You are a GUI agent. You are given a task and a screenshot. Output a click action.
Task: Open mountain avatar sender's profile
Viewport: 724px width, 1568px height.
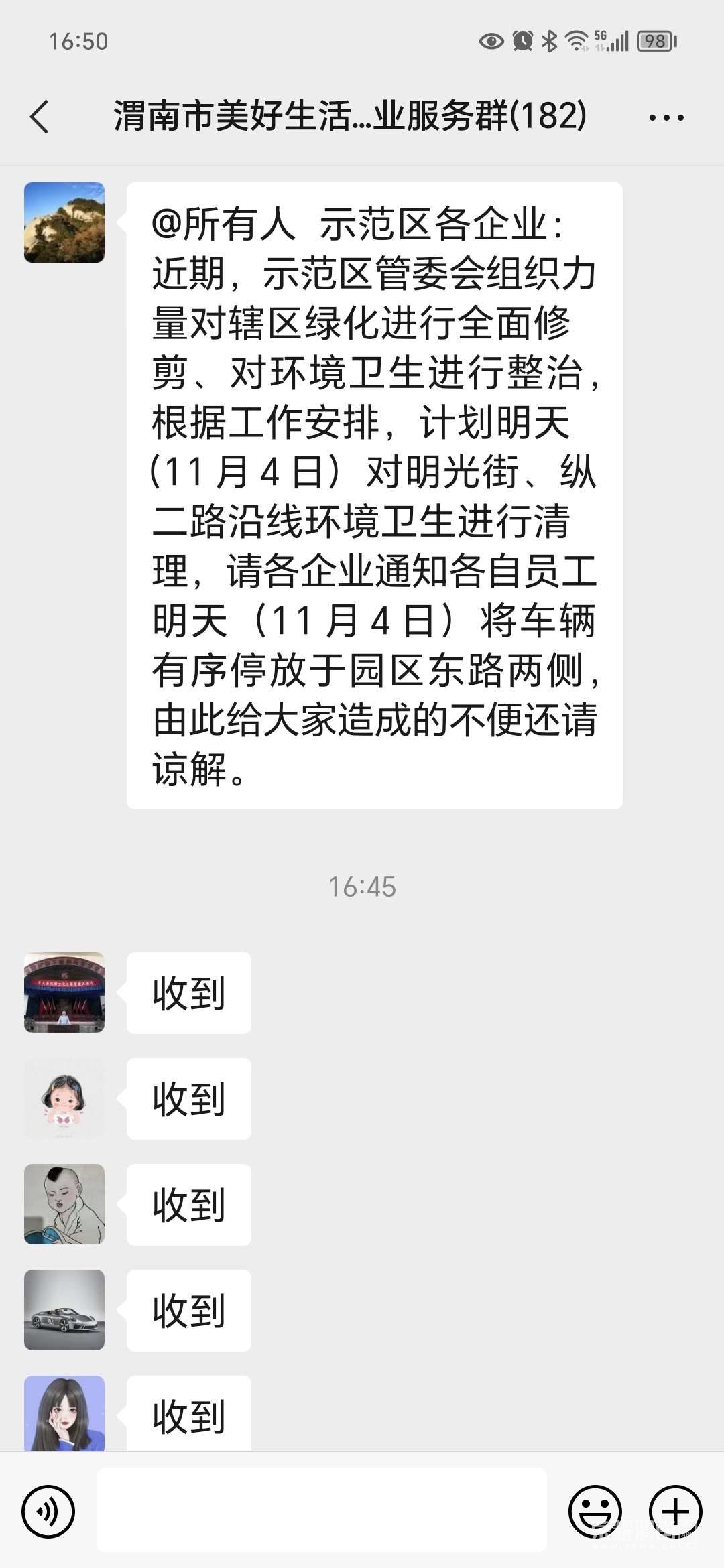(64, 222)
